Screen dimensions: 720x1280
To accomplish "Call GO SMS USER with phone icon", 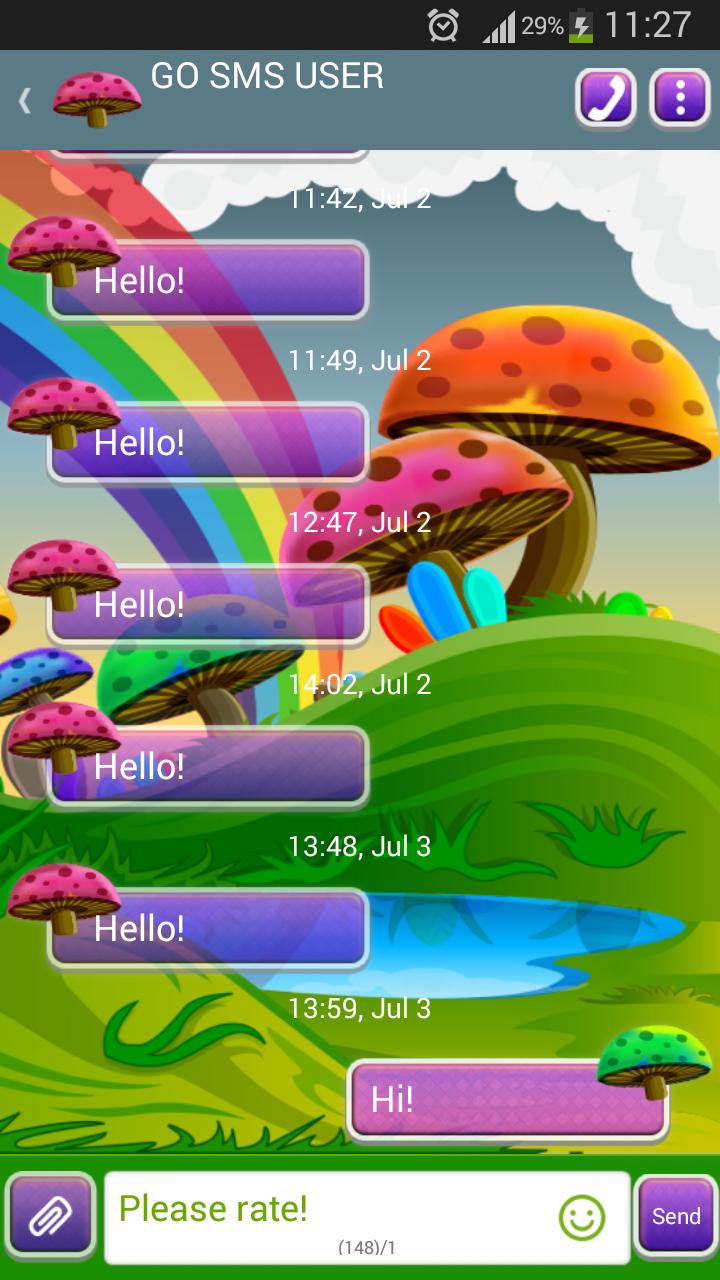I will (606, 98).
